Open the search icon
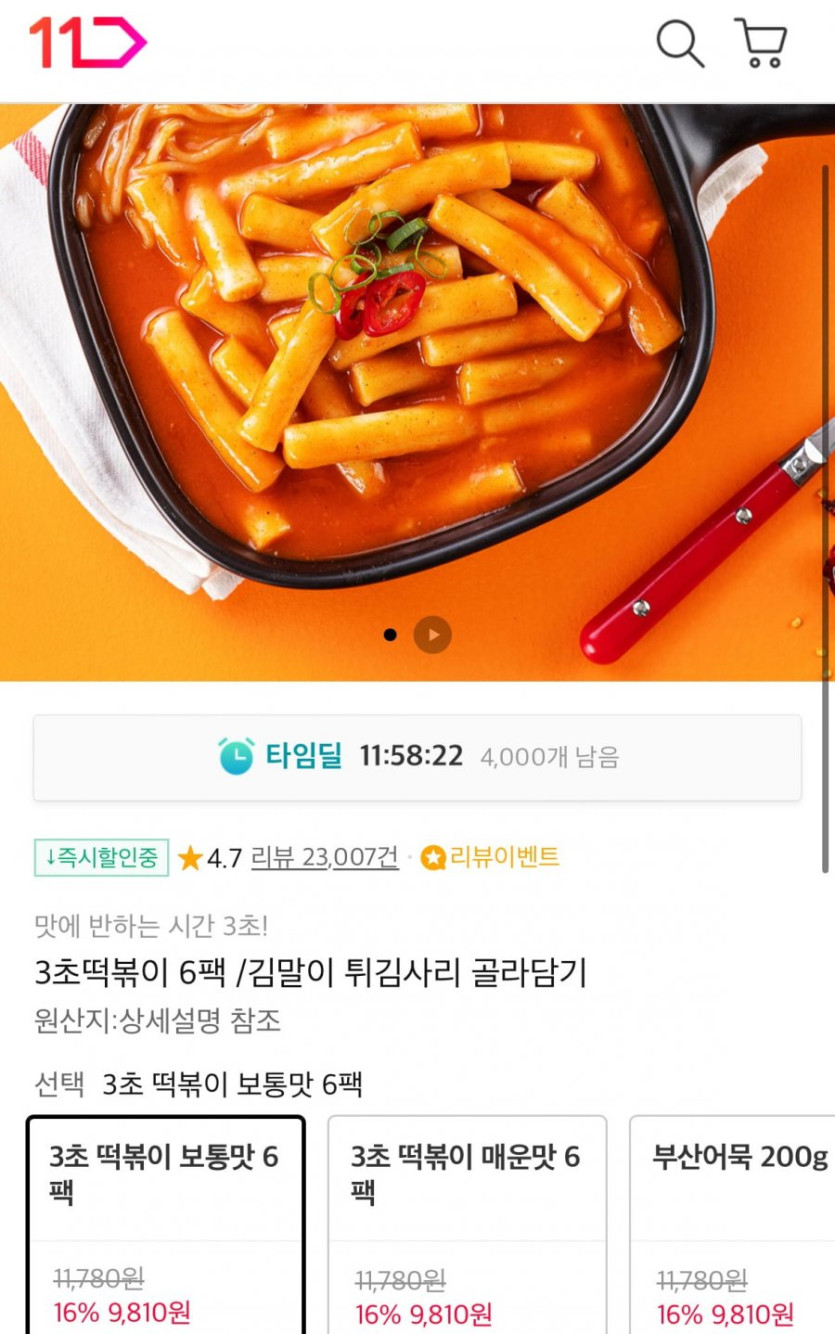The width and height of the screenshot is (835, 1334). point(680,43)
